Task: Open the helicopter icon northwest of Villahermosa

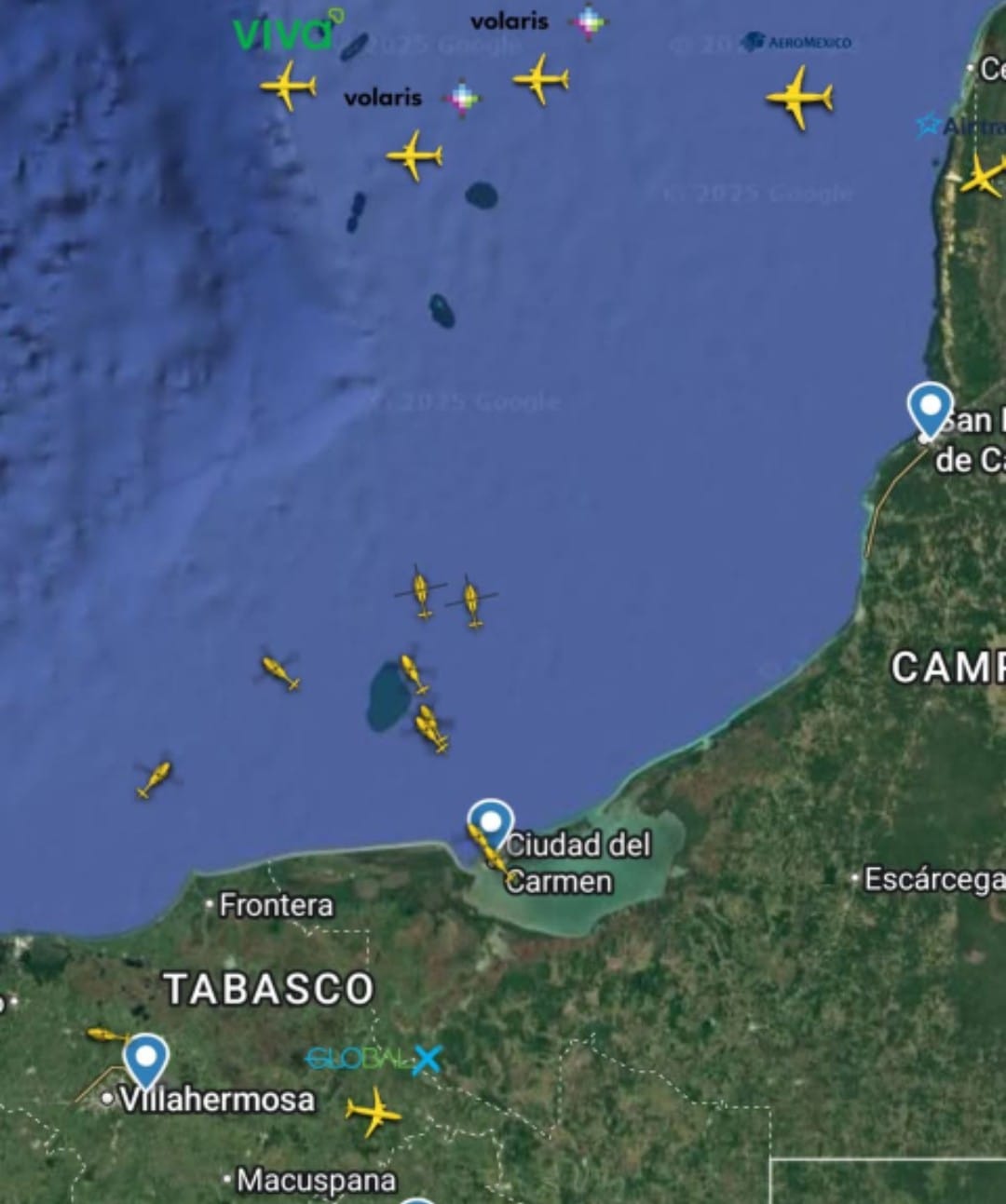Action: coord(108,1035)
